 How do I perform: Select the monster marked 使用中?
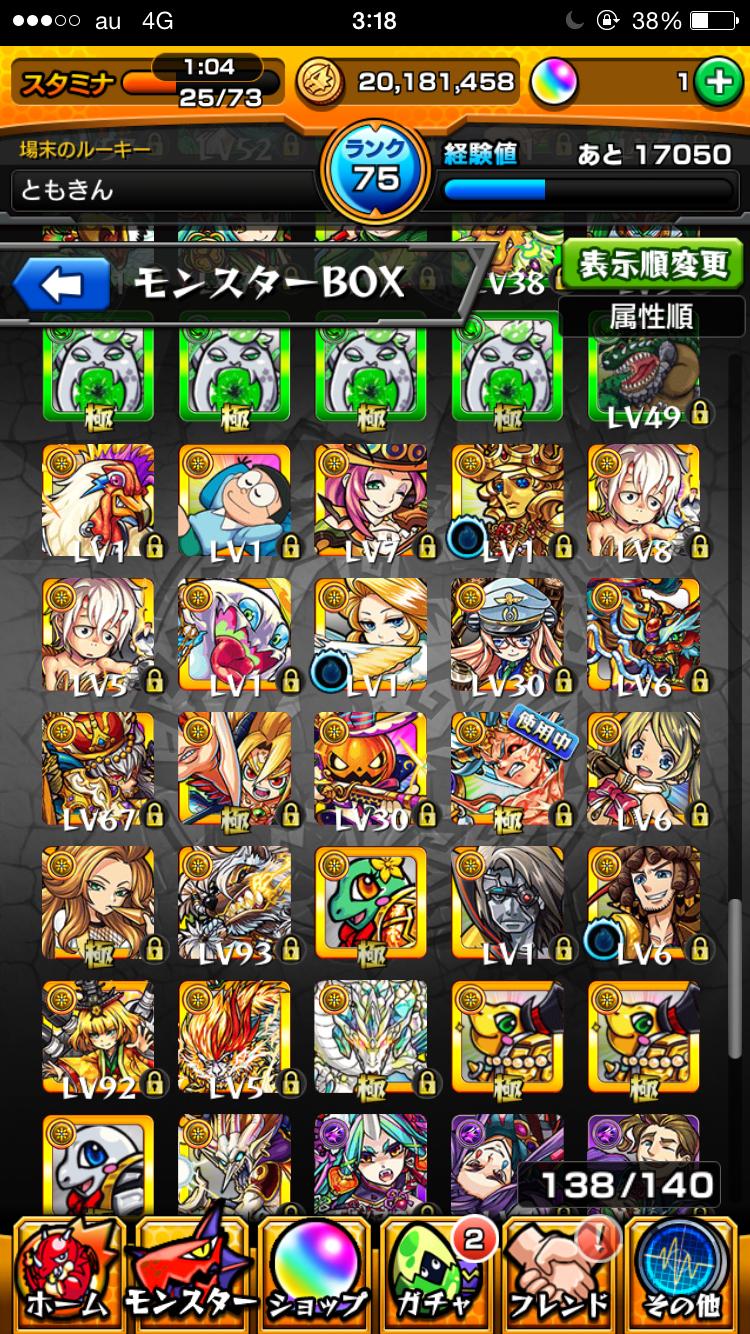pos(507,769)
